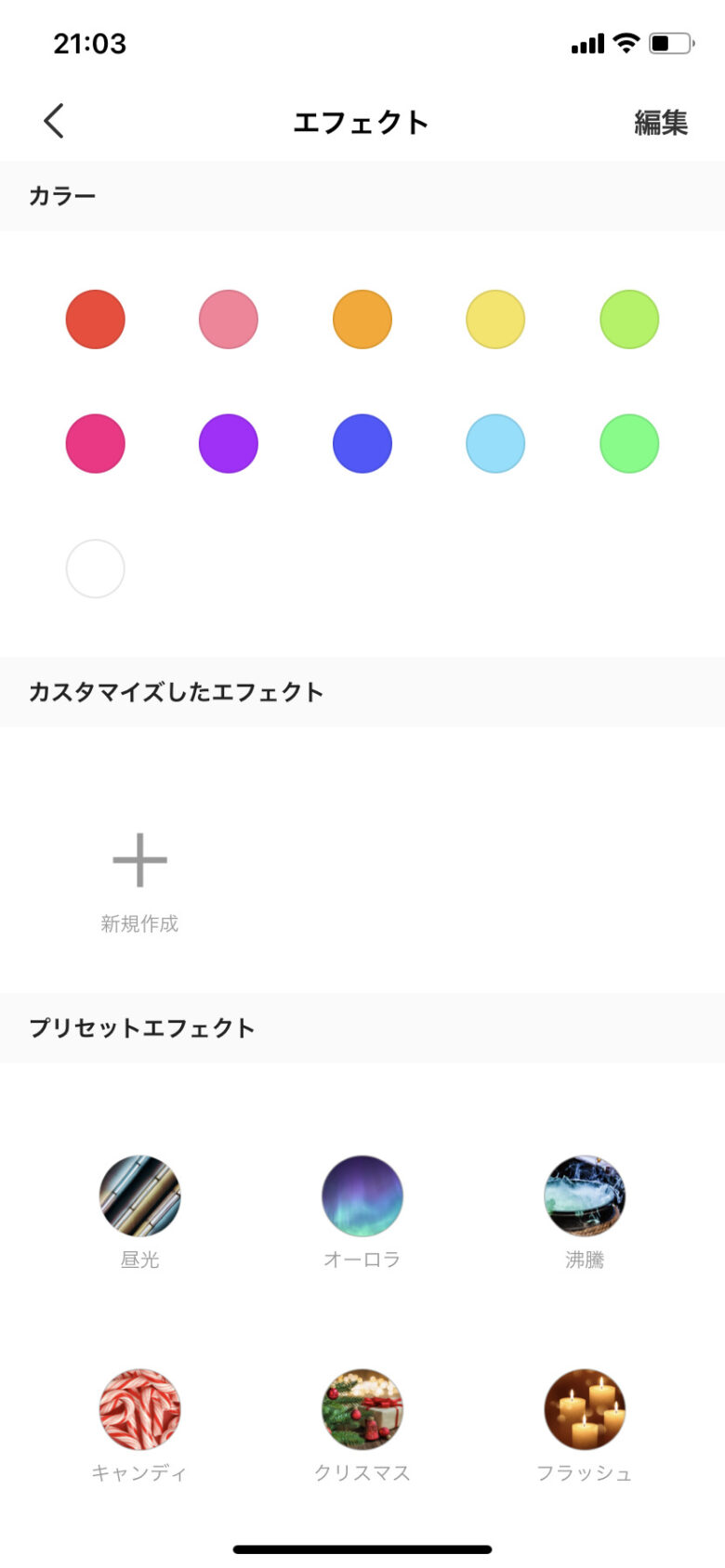Choose the 沸騰 preset effect
The image size is (725, 1568).
(x=585, y=1212)
